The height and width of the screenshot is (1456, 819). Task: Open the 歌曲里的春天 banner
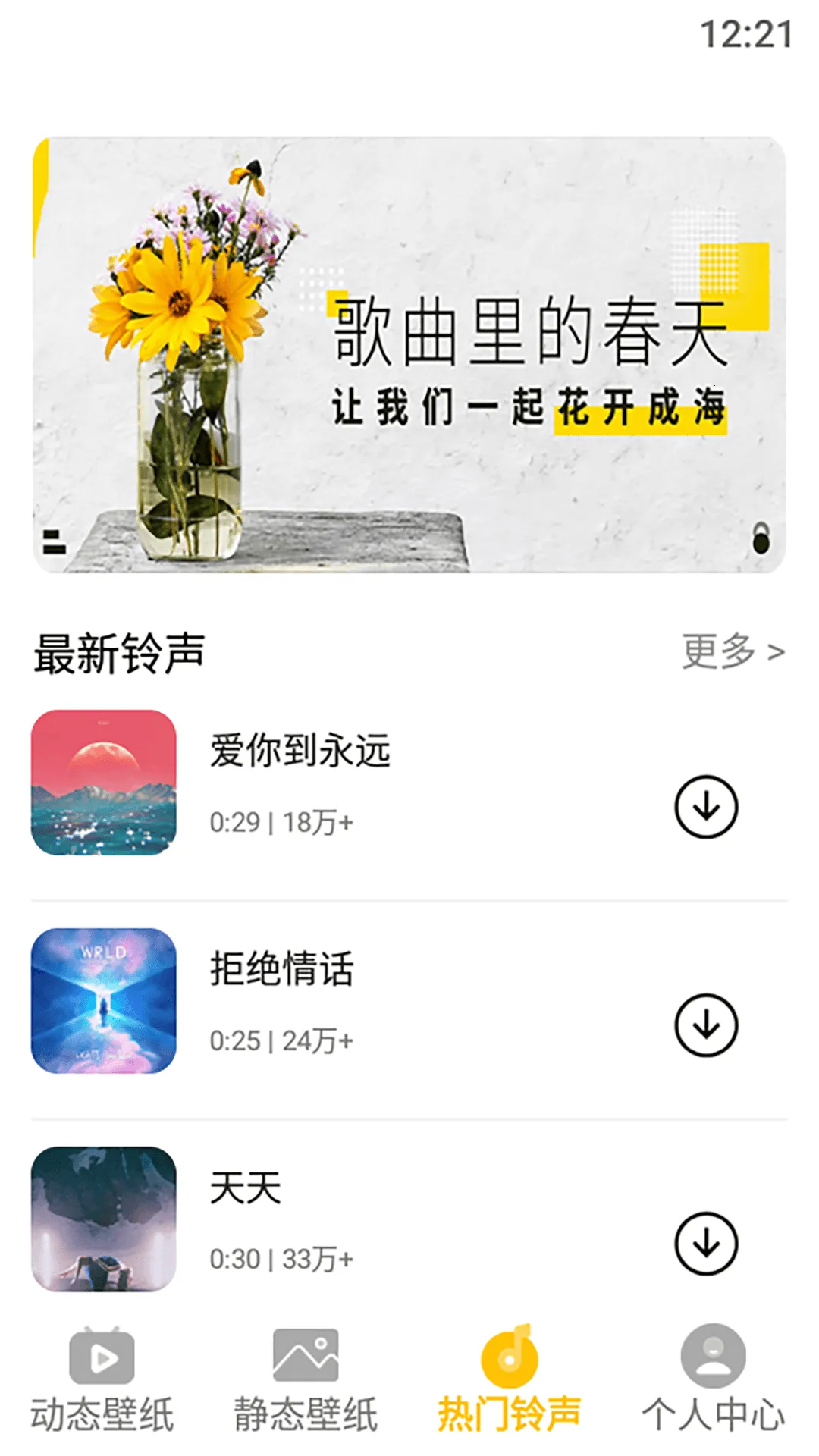[409, 354]
